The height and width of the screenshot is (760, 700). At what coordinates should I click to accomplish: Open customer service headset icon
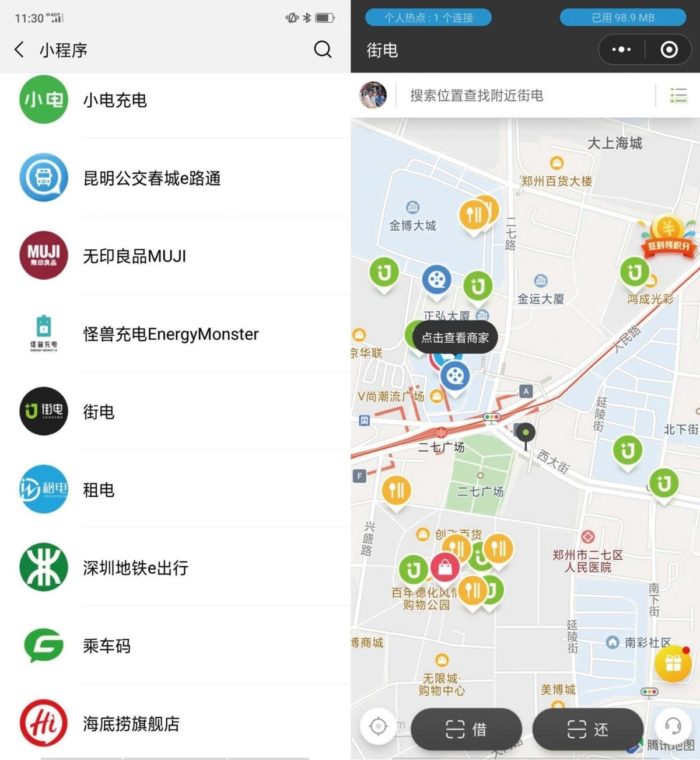674,727
